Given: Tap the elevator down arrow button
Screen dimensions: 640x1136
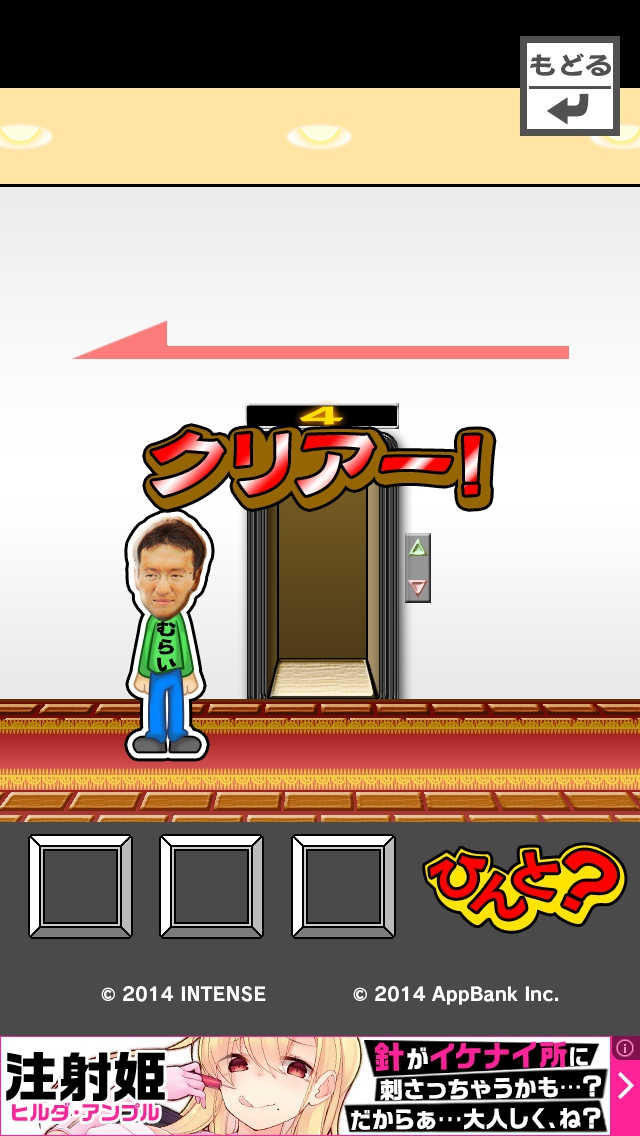Looking at the screenshot, I should pyautogui.click(x=418, y=587).
